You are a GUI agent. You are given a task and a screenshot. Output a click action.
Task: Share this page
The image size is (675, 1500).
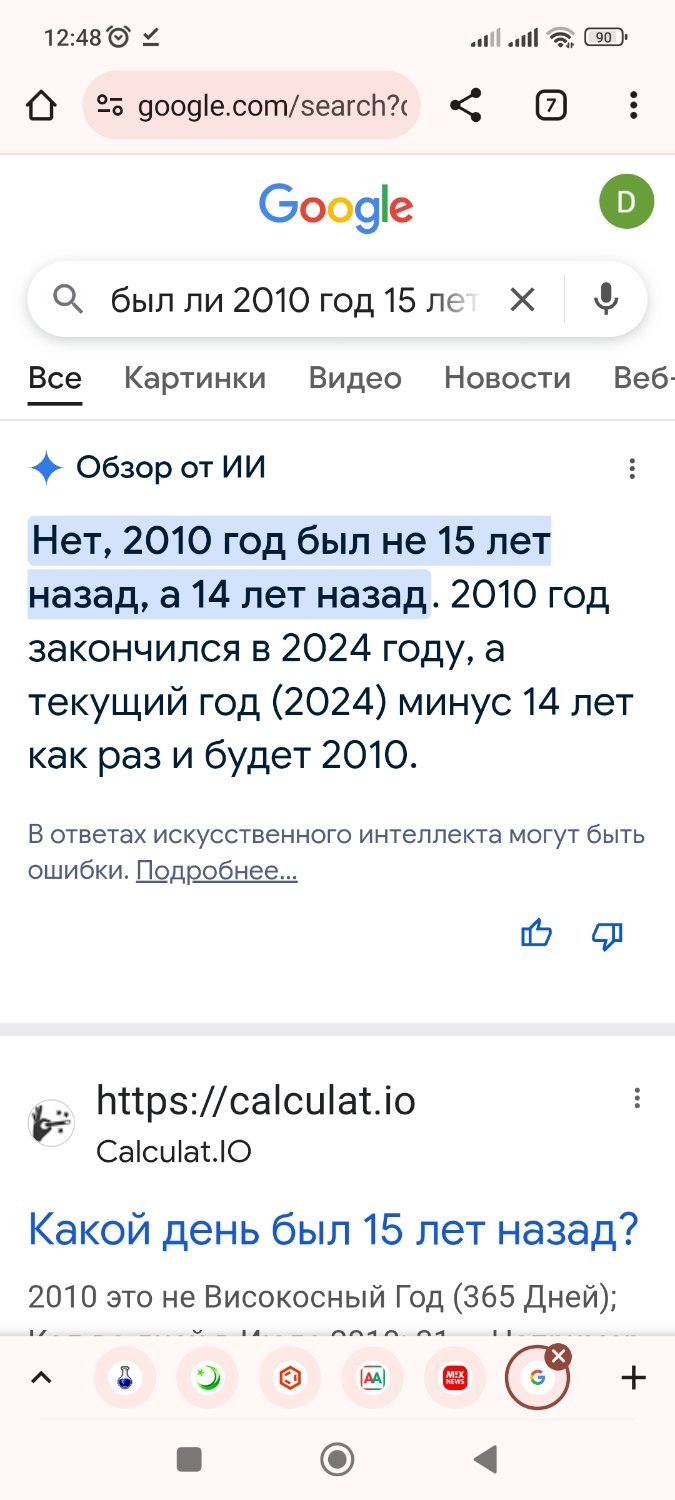click(x=465, y=105)
